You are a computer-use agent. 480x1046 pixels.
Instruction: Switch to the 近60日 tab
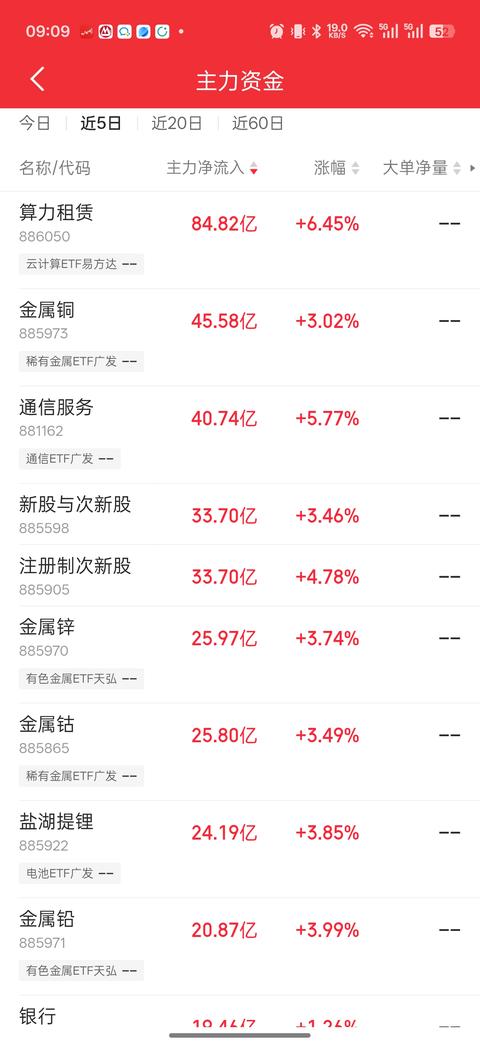coord(258,123)
